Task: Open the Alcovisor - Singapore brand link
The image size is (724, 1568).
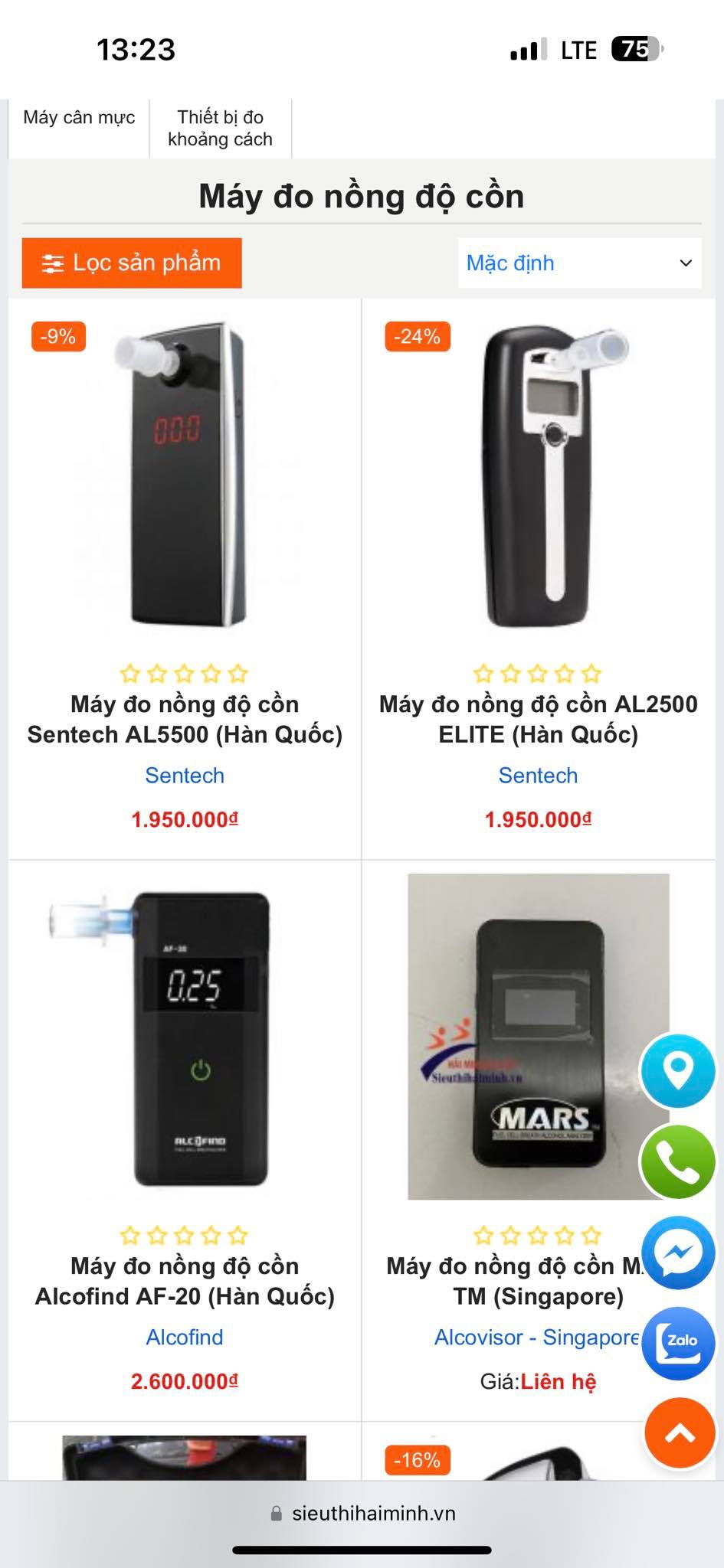Action: 536,1337
